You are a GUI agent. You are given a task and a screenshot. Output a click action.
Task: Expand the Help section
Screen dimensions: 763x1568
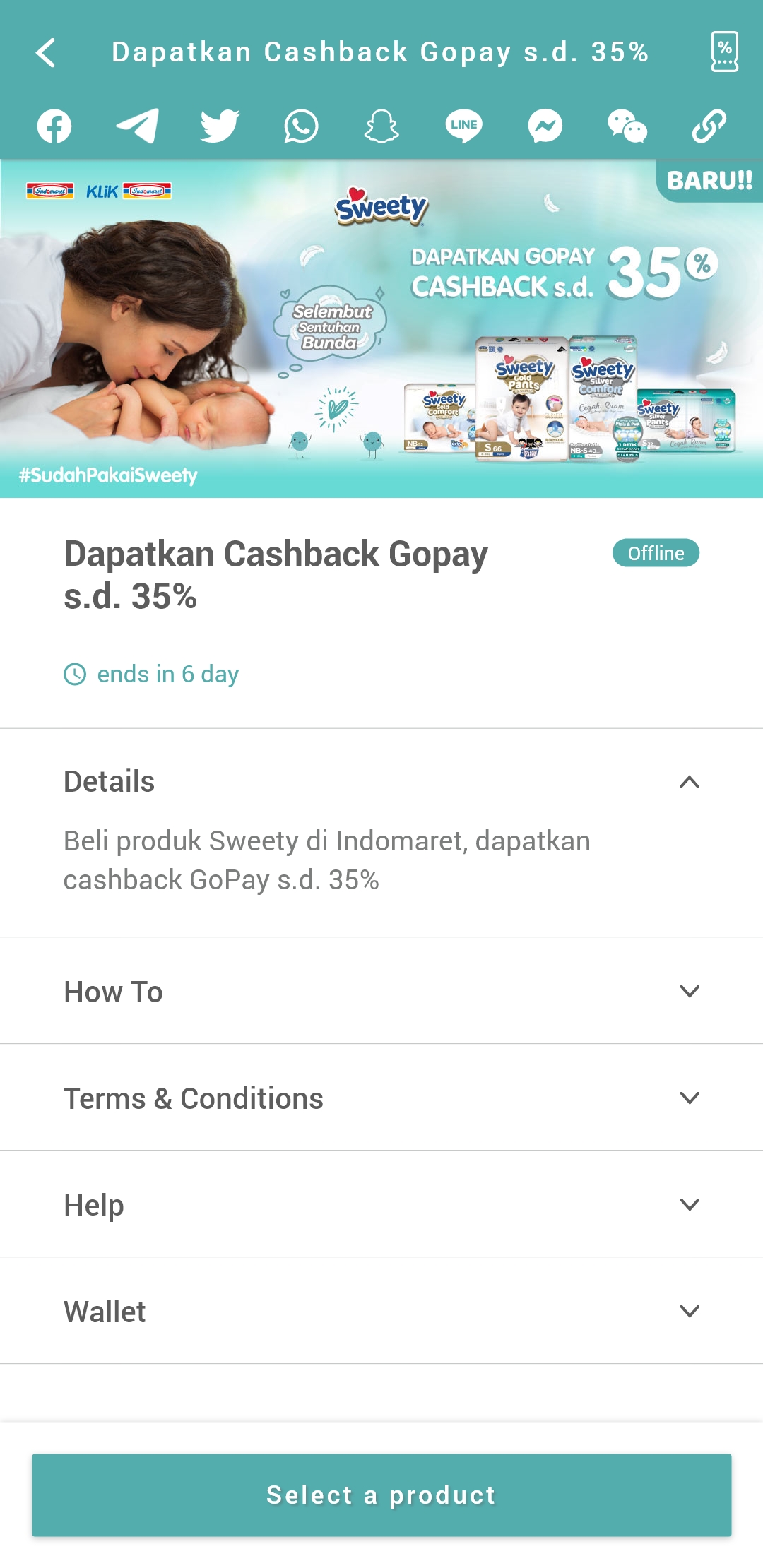[381, 1204]
